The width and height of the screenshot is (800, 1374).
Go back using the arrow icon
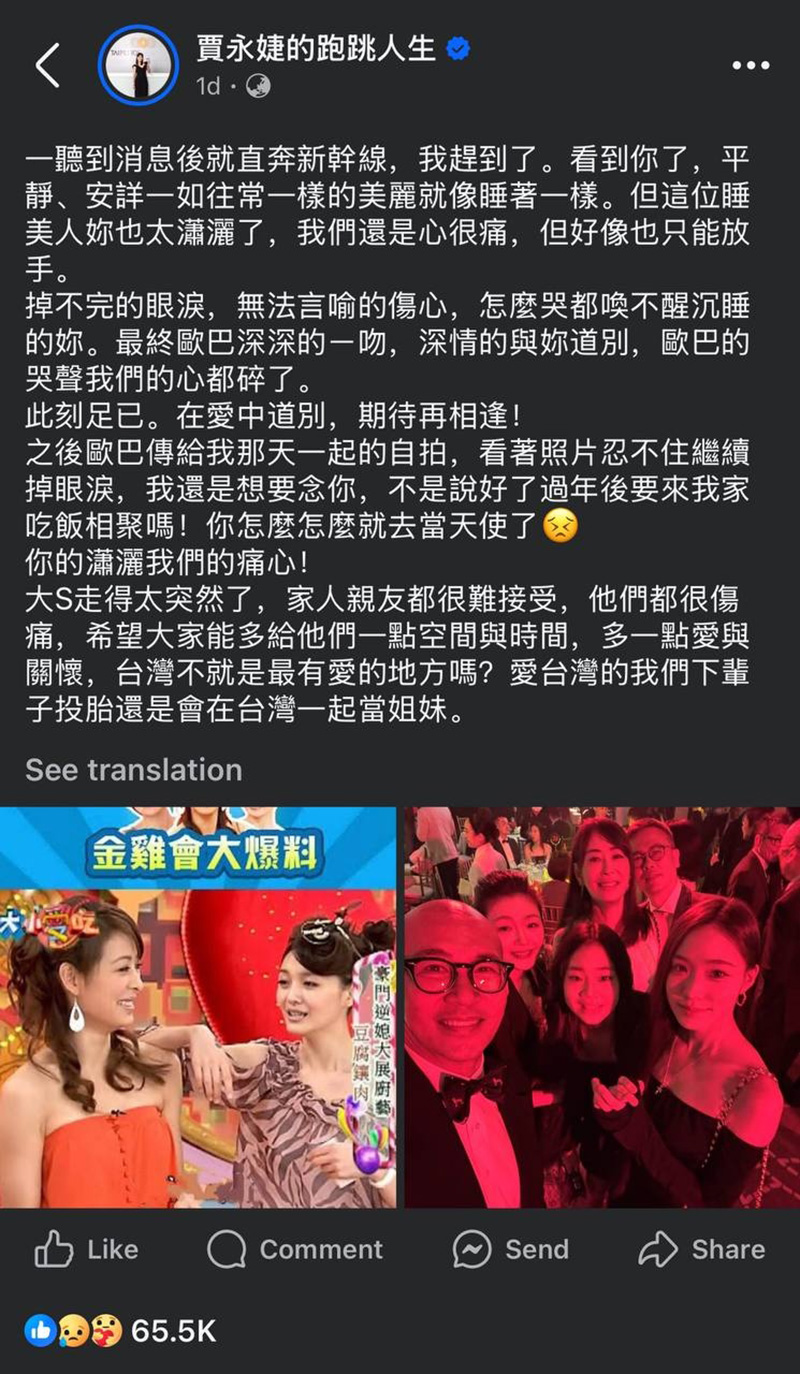click(46, 66)
